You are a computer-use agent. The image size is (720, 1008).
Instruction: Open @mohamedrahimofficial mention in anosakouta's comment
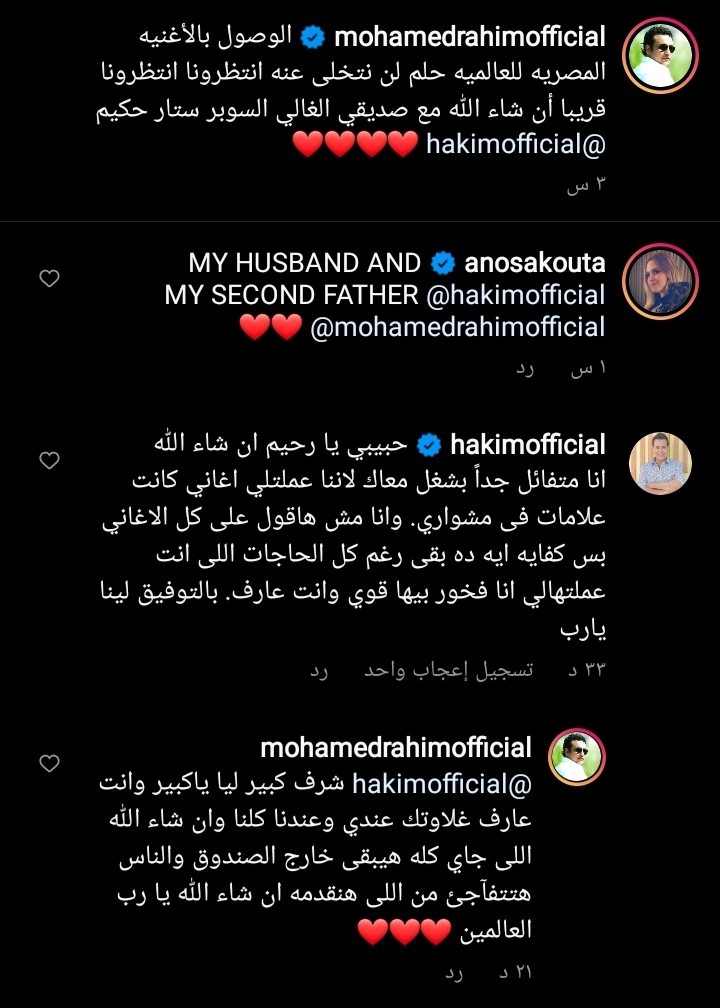tap(458, 327)
